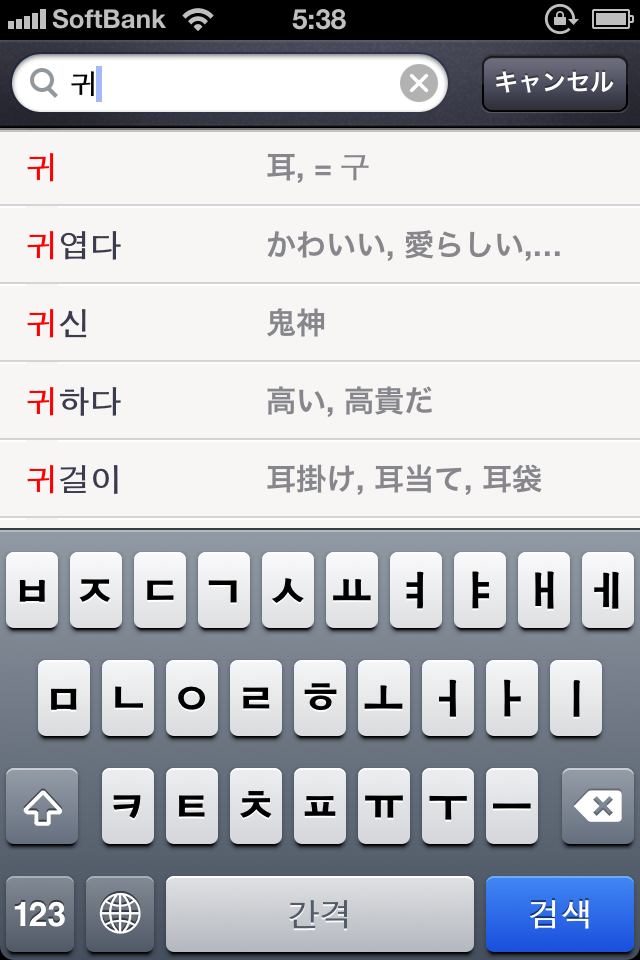
Task: Select the 귀신 鬼神 result
Action: 320,323
